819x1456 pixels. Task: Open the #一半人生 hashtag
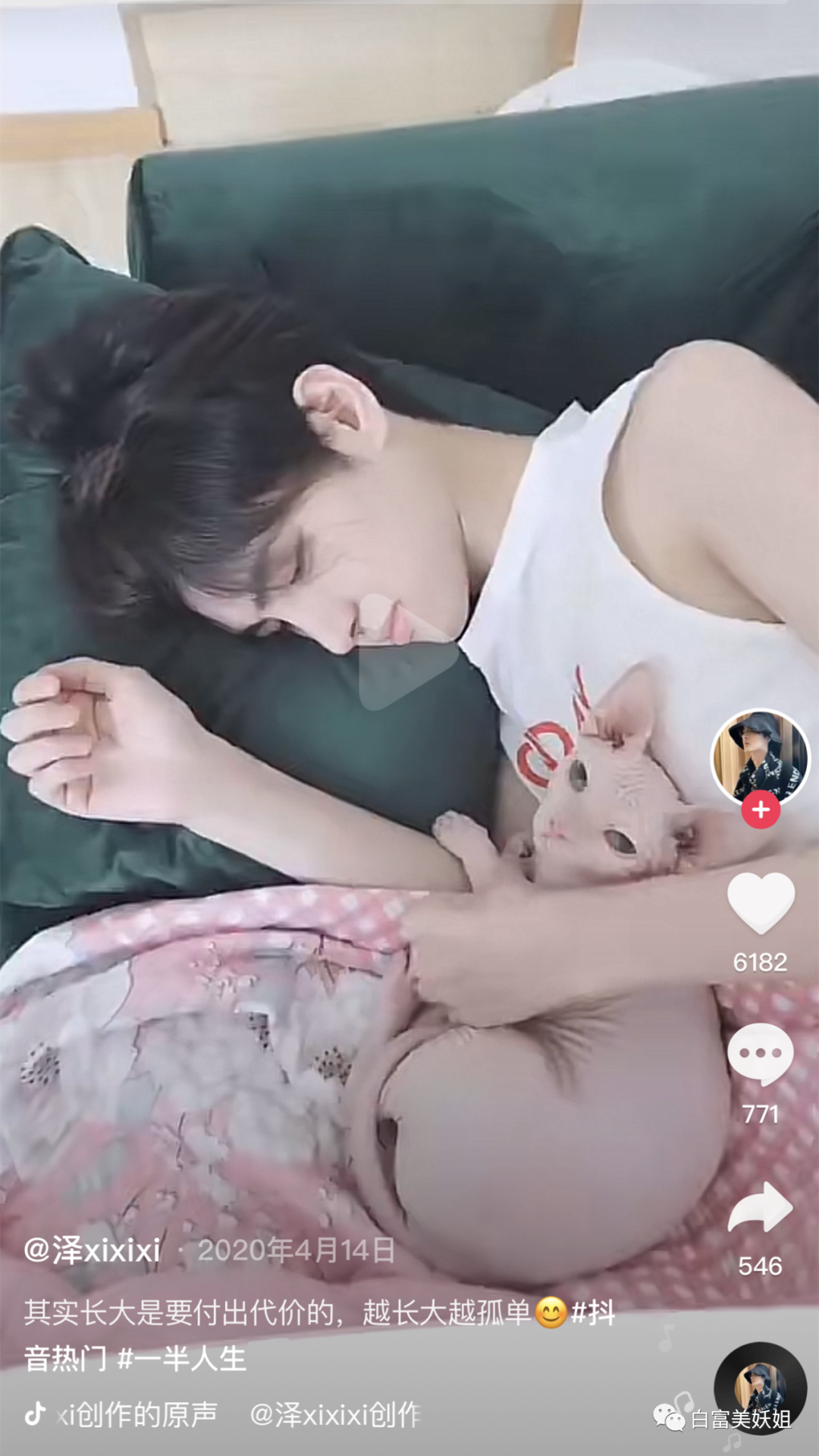click(x=182, y=1358)
